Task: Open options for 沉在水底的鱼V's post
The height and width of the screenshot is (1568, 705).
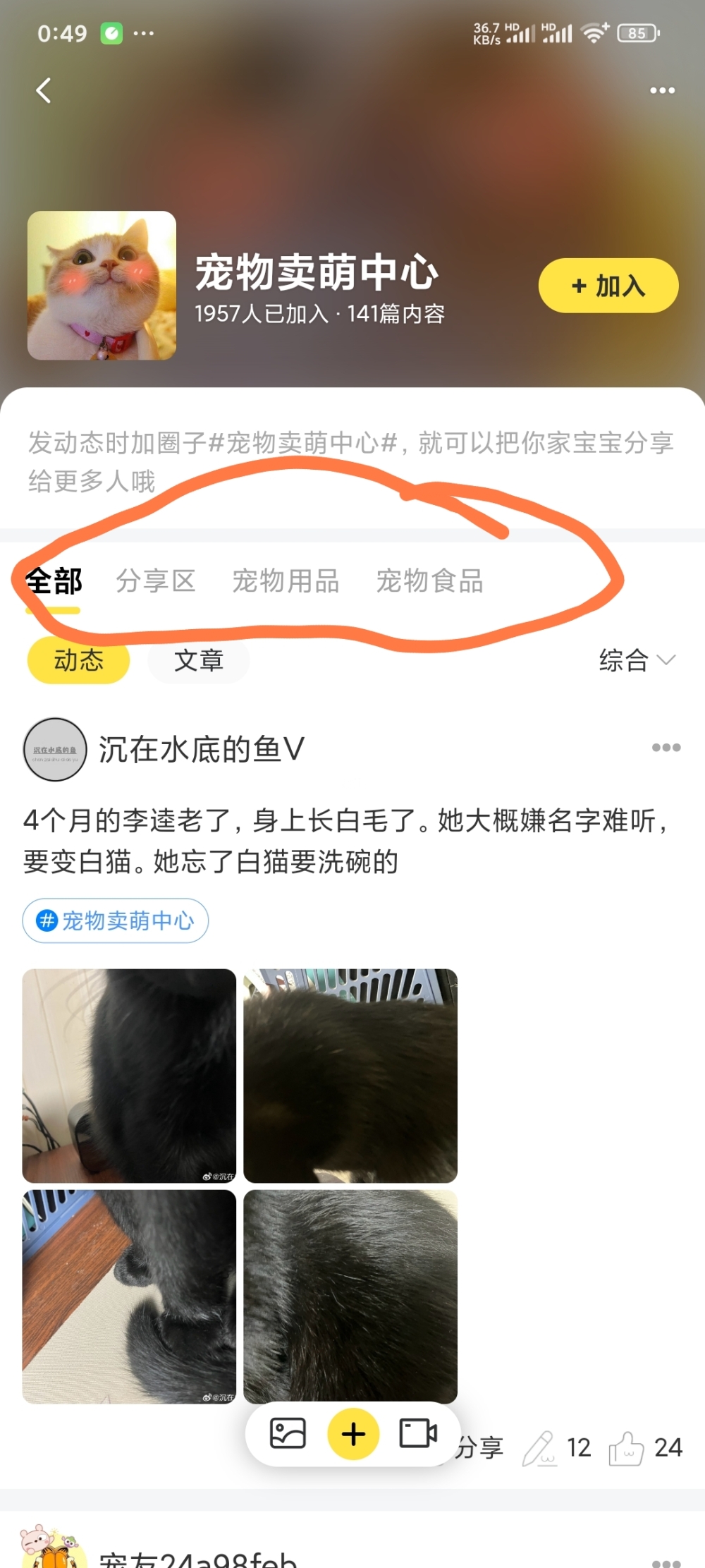Action: tap(666, 748)
